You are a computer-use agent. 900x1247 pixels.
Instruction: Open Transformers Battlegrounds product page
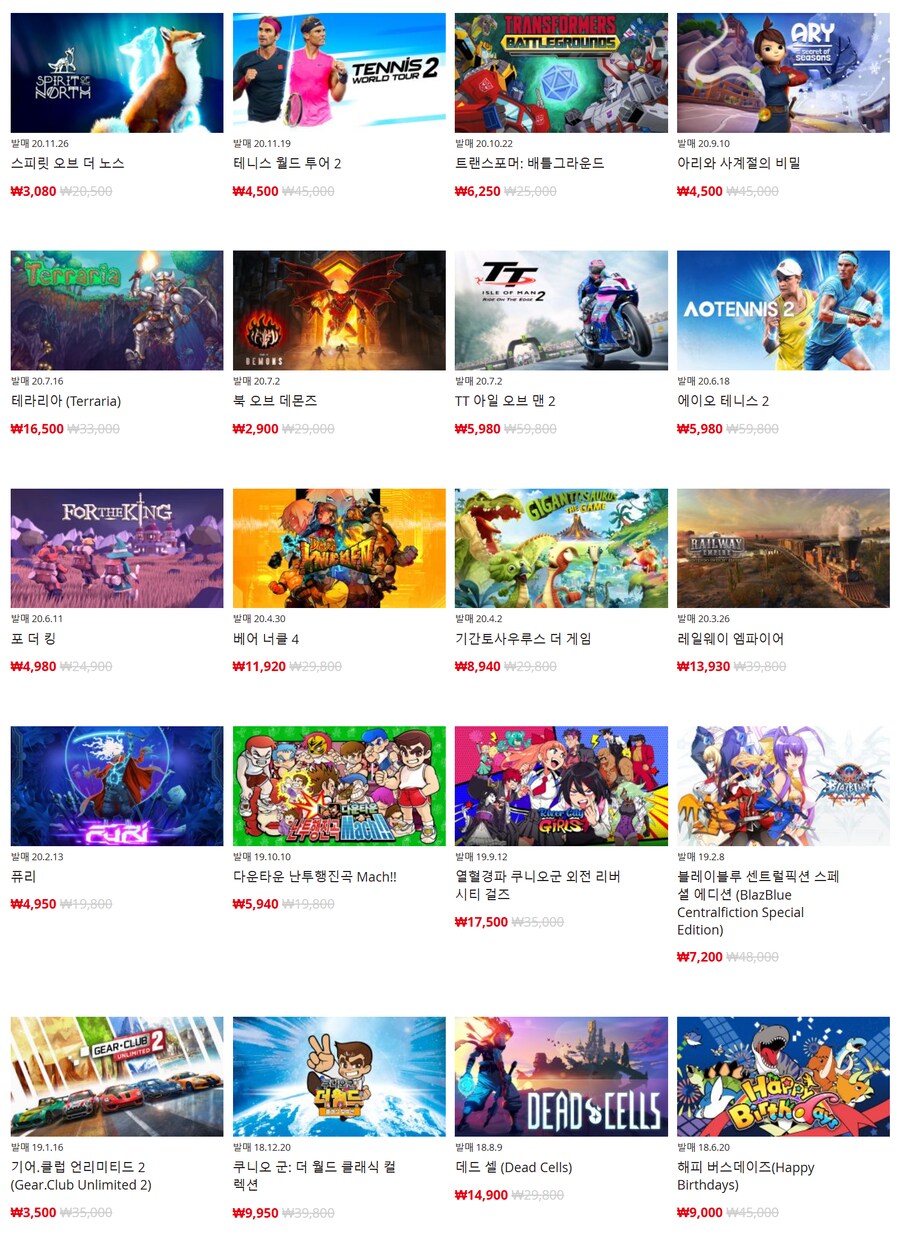561,73
